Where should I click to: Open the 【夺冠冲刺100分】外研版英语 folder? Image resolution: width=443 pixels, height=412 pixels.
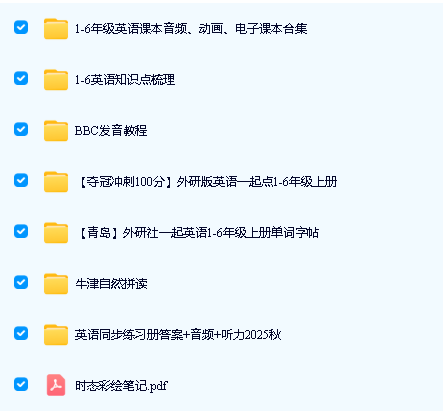(207, 182)
